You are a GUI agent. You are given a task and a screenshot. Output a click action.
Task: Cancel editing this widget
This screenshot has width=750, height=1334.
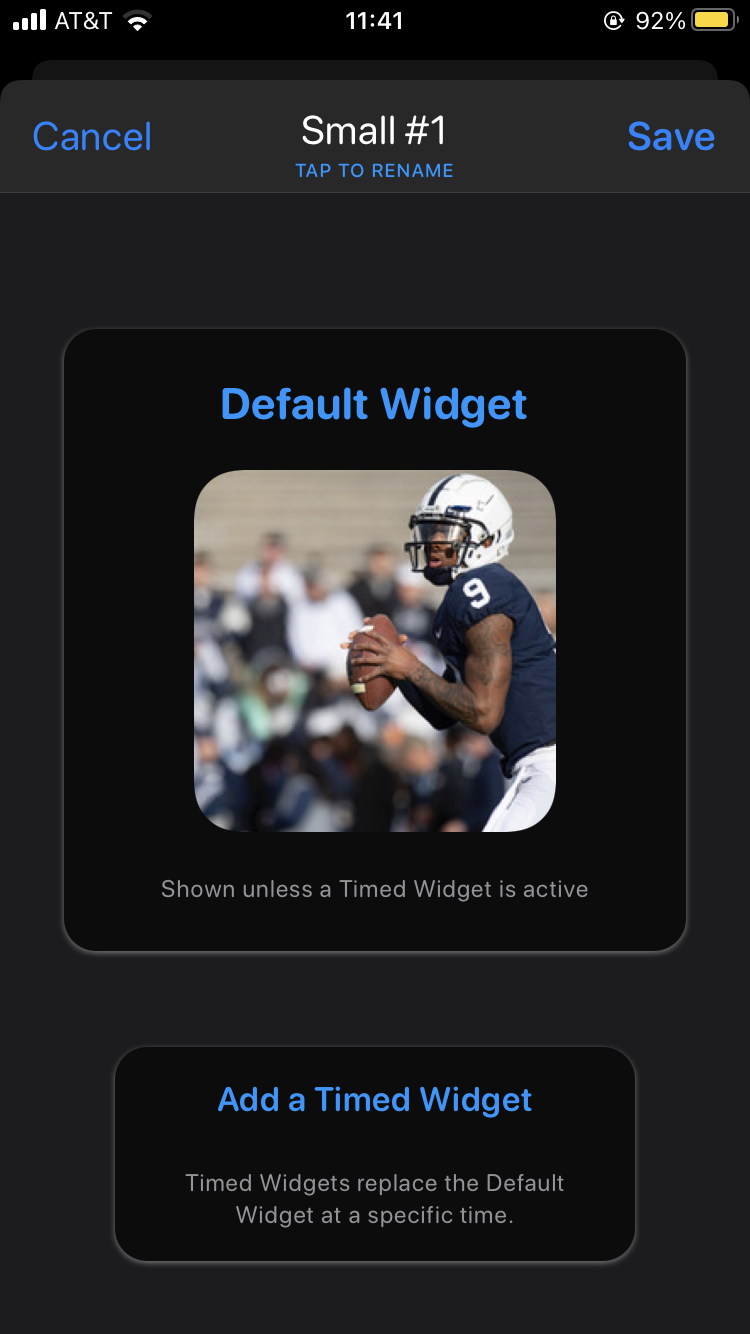[x=92, y=137]
